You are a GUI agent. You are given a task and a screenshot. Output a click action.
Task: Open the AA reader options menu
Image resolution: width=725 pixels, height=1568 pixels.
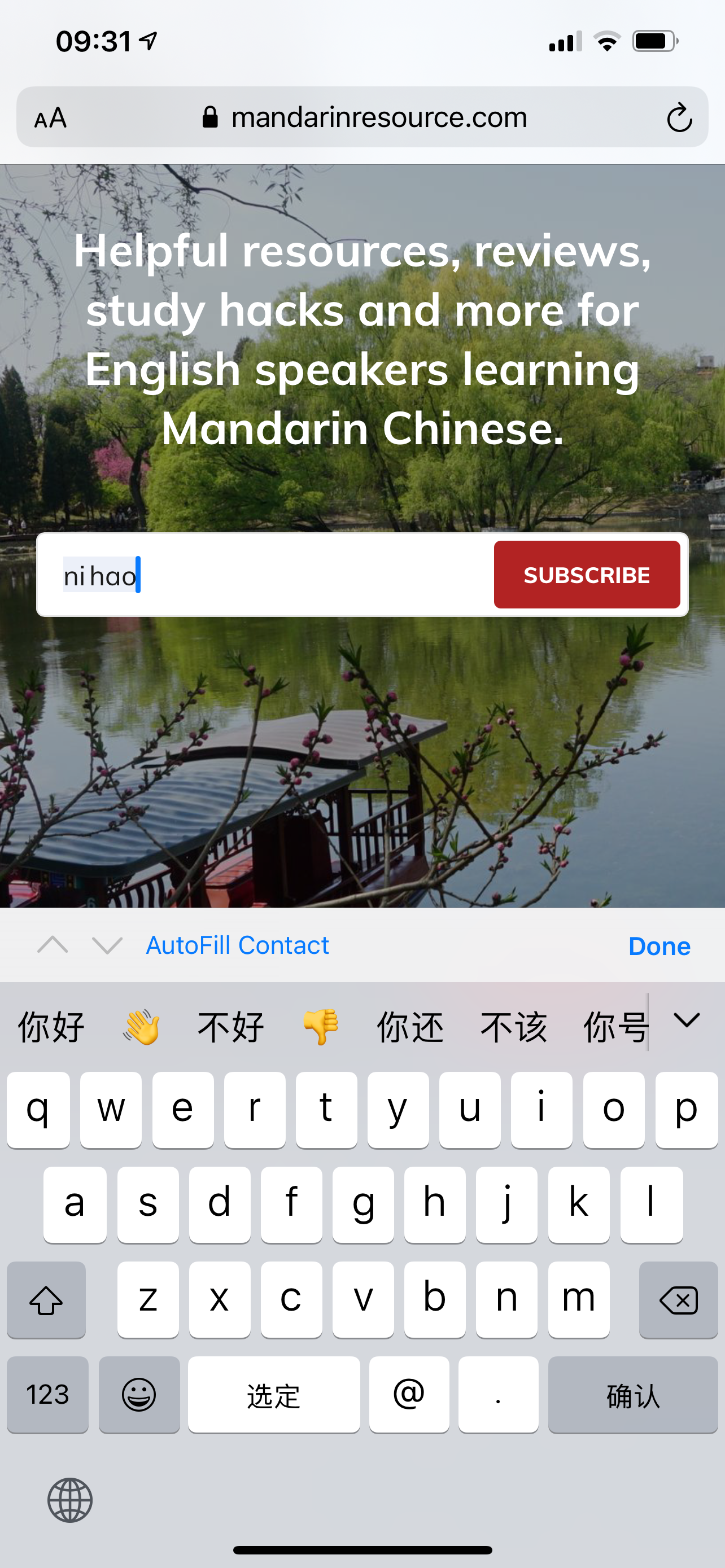click(x=50, y=117)
